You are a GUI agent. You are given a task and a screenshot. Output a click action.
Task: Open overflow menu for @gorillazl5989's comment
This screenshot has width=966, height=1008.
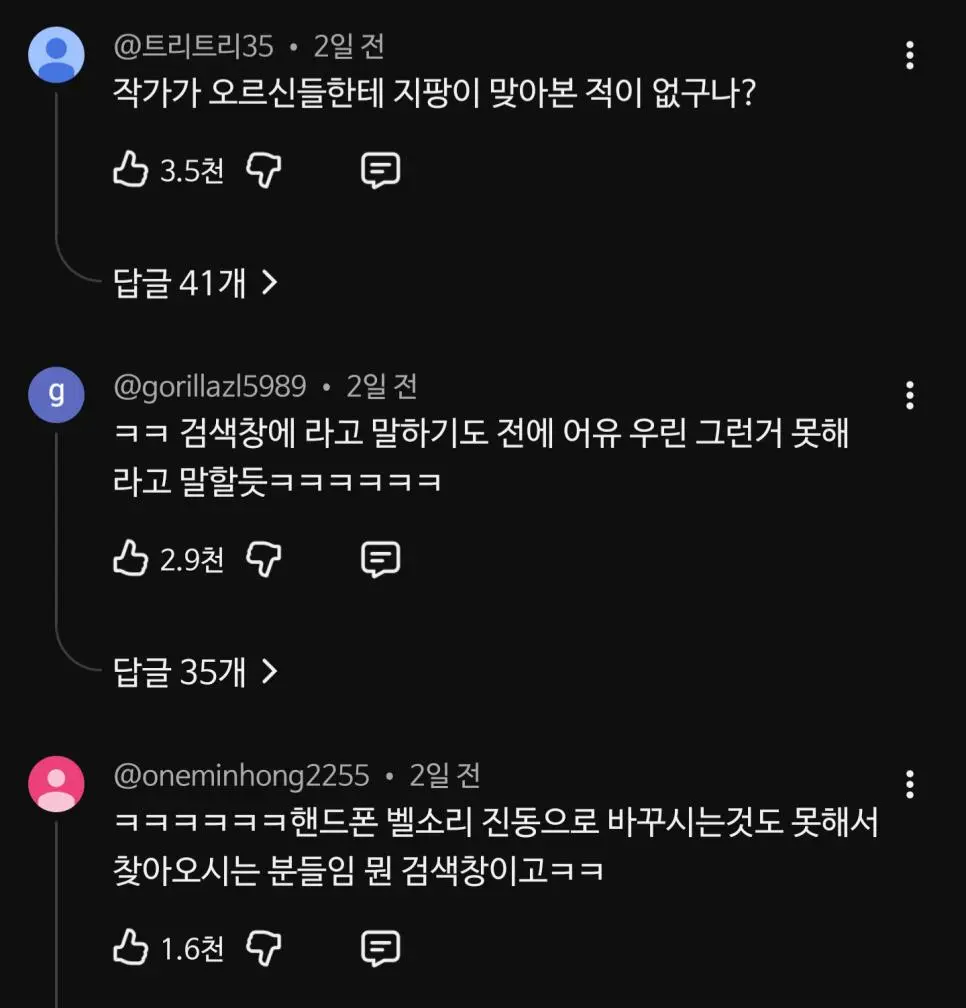909,395
